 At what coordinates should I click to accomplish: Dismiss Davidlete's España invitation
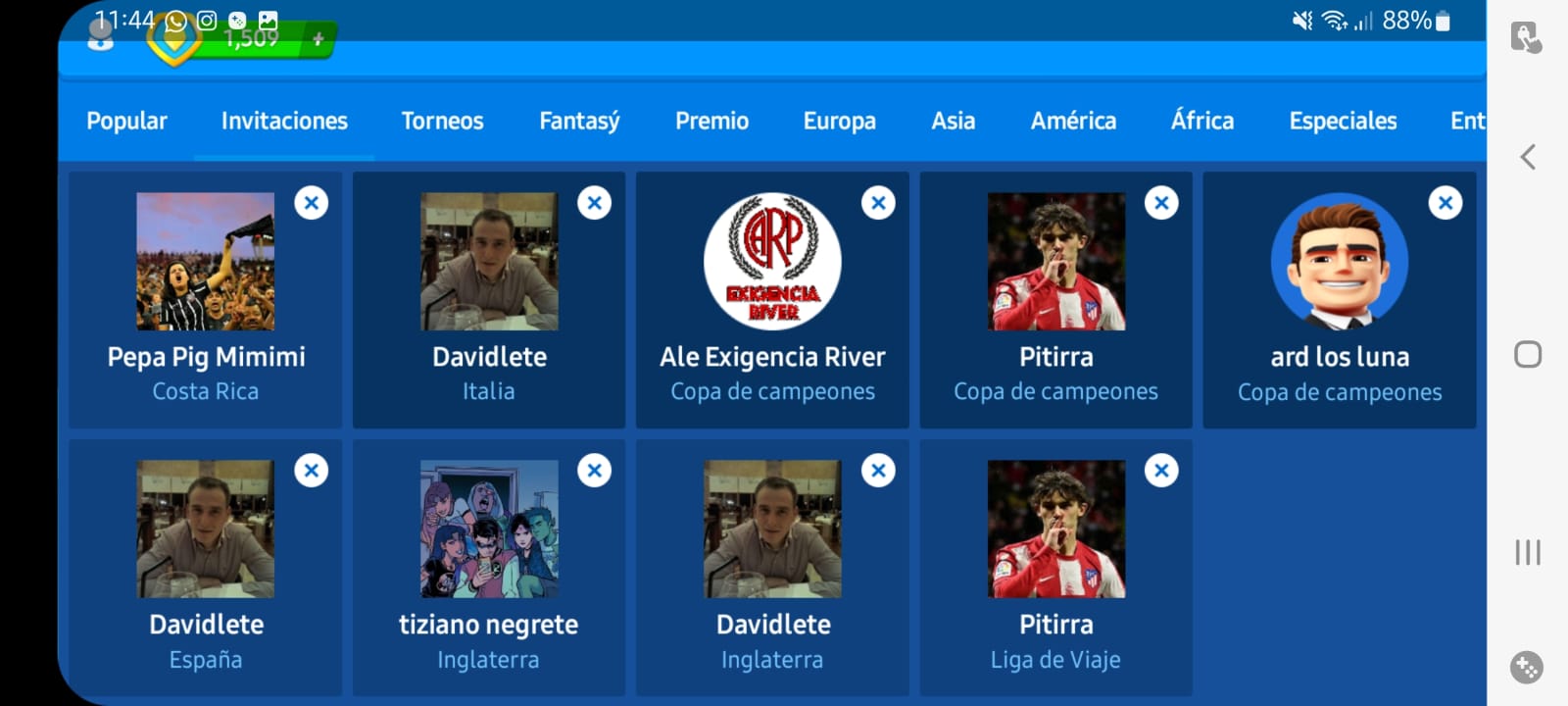click(312, 471)
